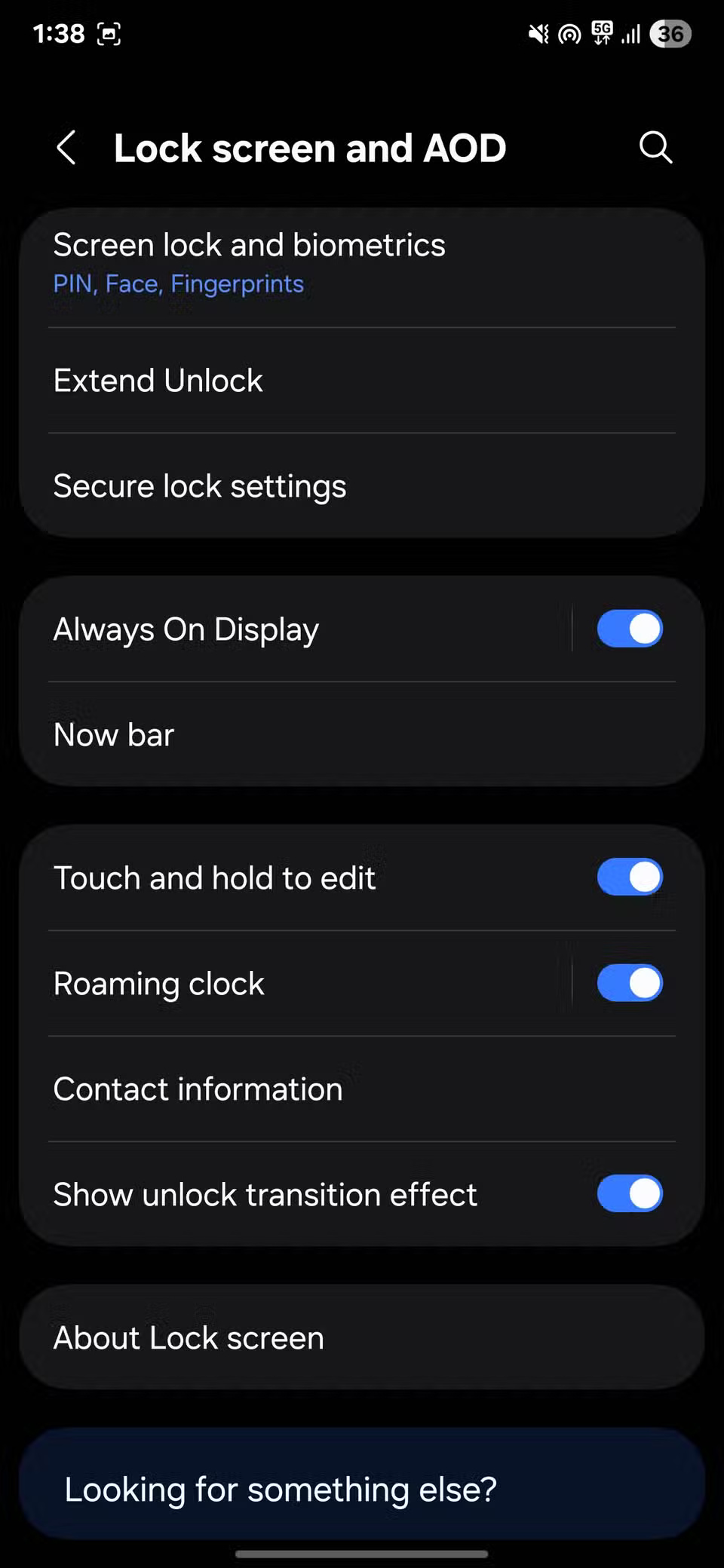724x1568 pixels.
Task: Tap the 5G network icon in the status bar
Action: point(601,34)
